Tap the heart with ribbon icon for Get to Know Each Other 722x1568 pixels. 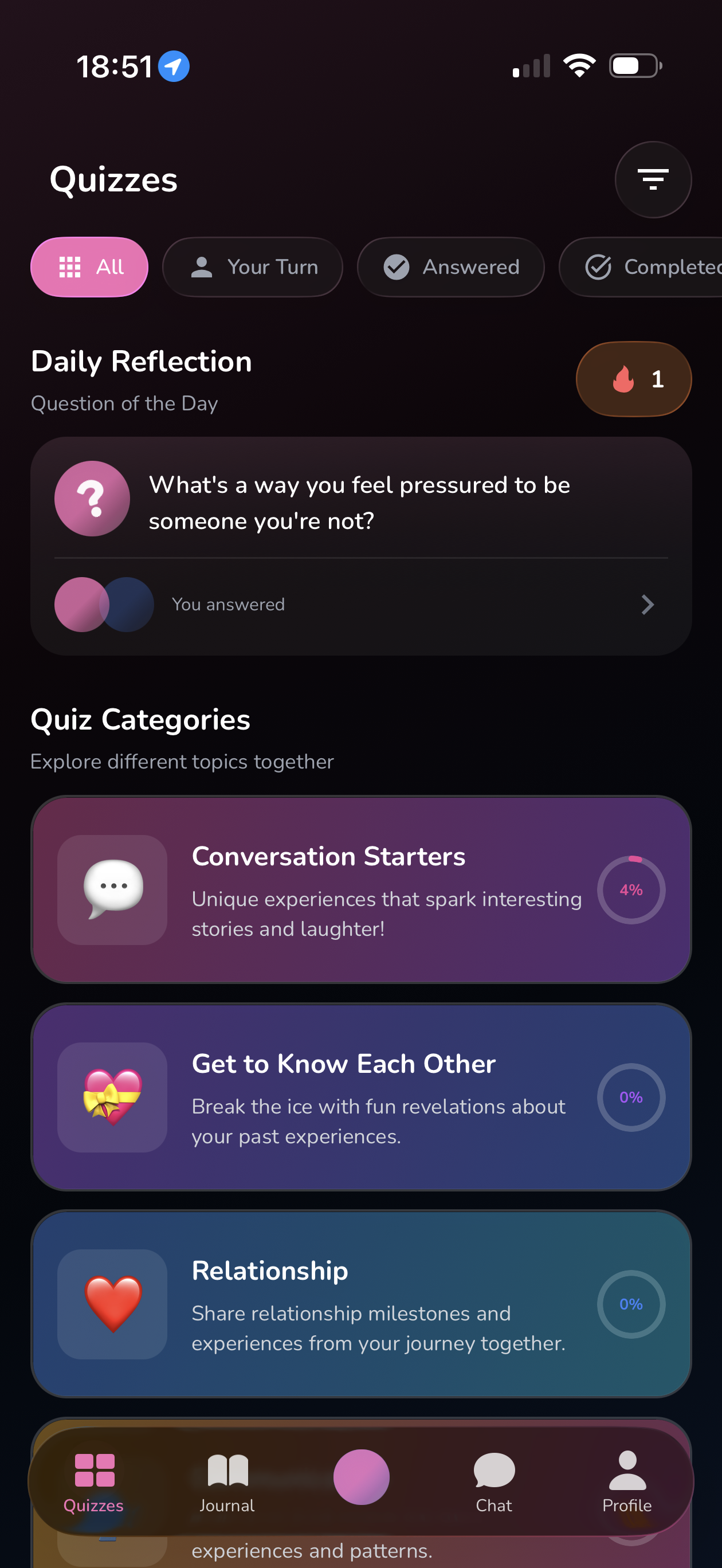click(111, 1097)
